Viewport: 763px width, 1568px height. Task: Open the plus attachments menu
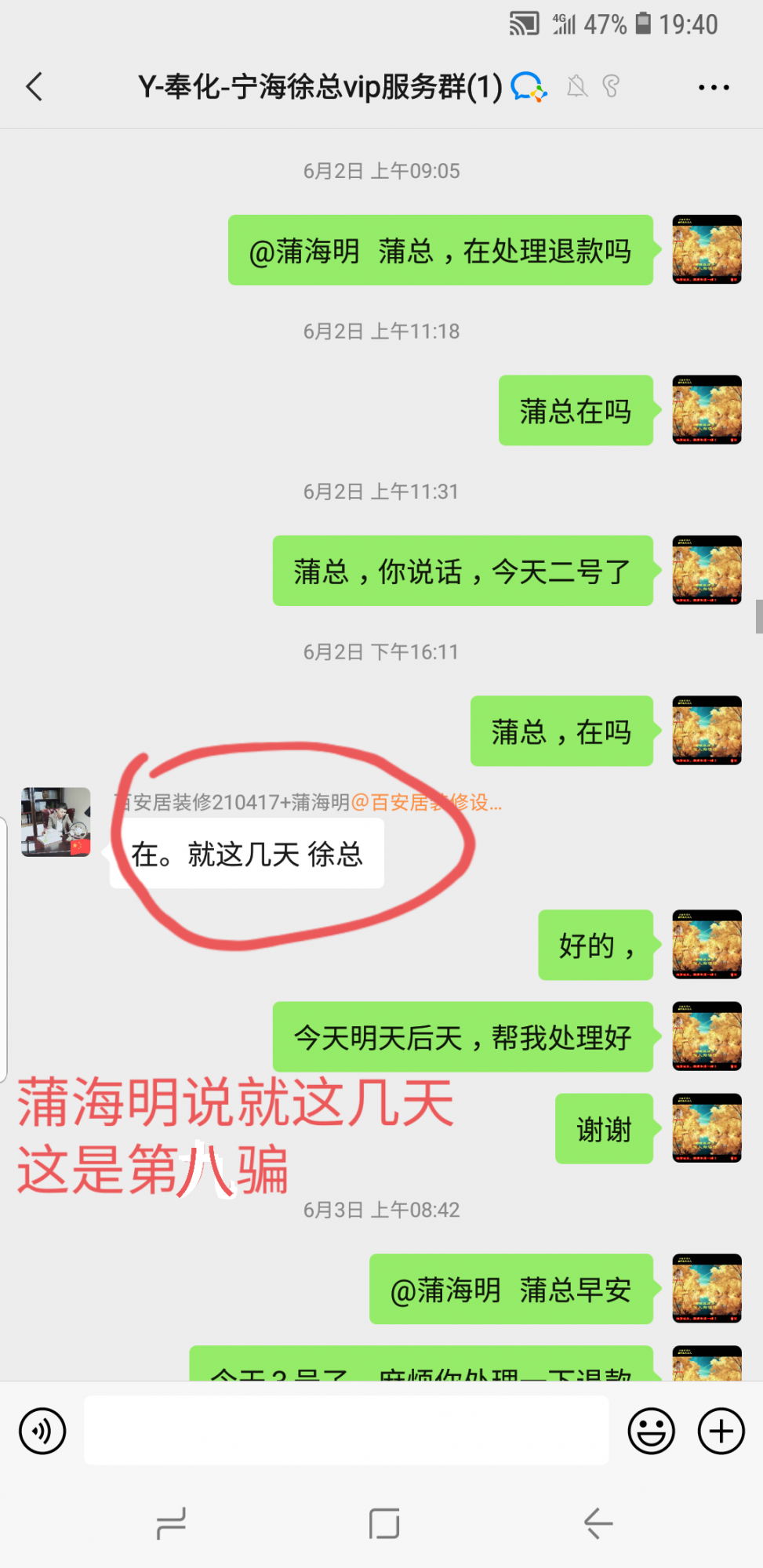click(721, 1431)
